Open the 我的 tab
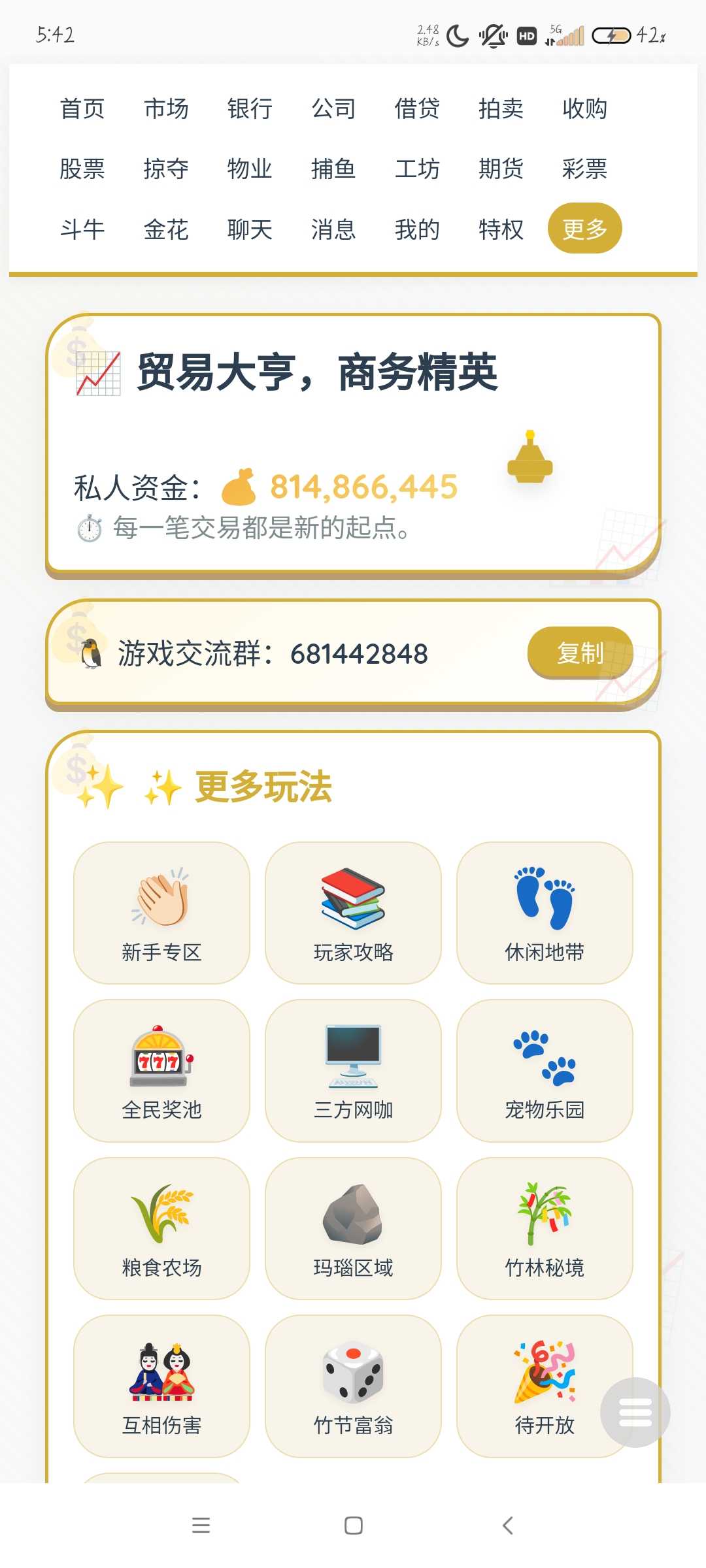Image resolution: width=706 pixels, height=1568 pixels. tap(417, 229)
